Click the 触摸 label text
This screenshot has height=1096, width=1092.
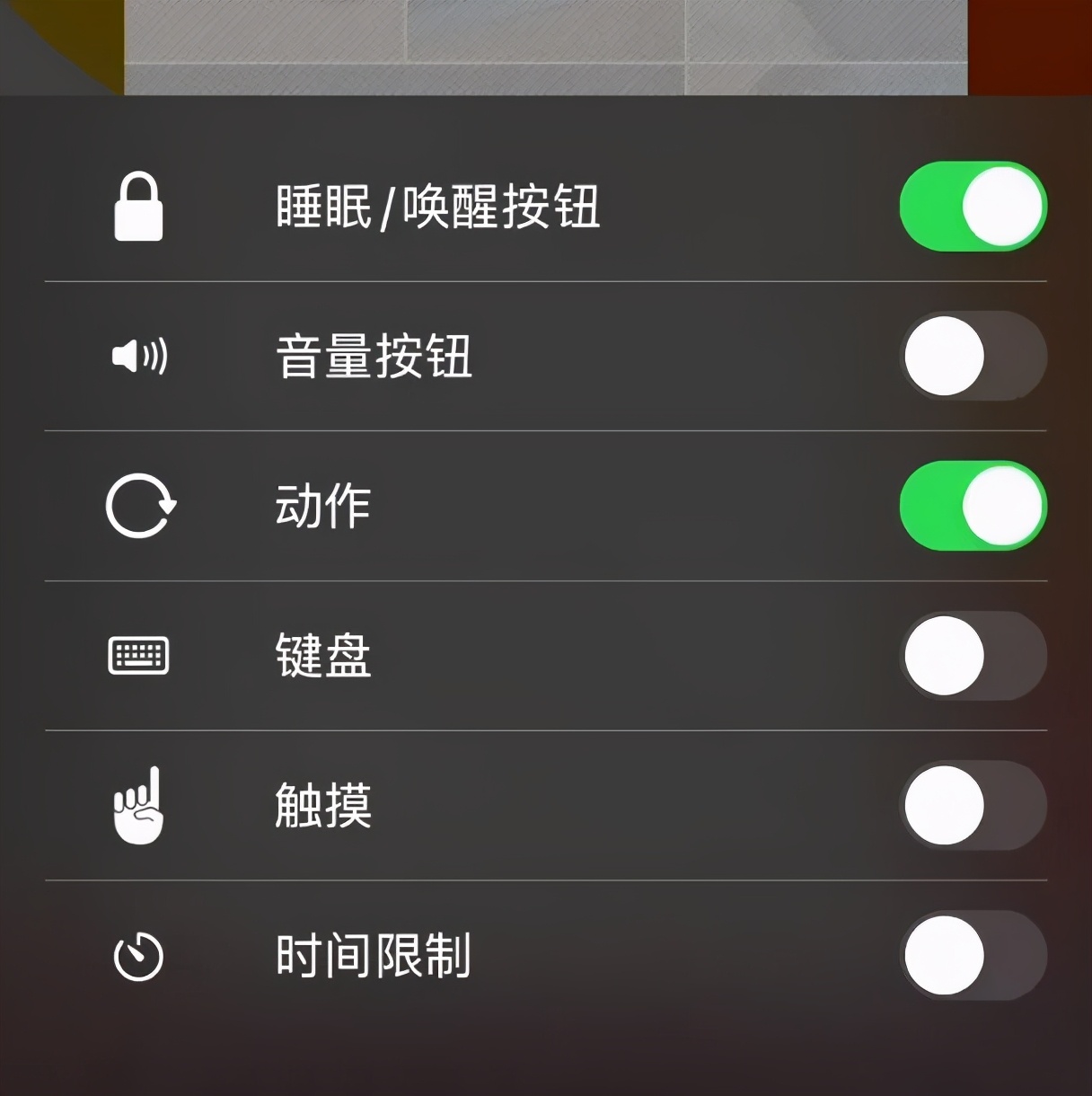(x=325, y=806)
